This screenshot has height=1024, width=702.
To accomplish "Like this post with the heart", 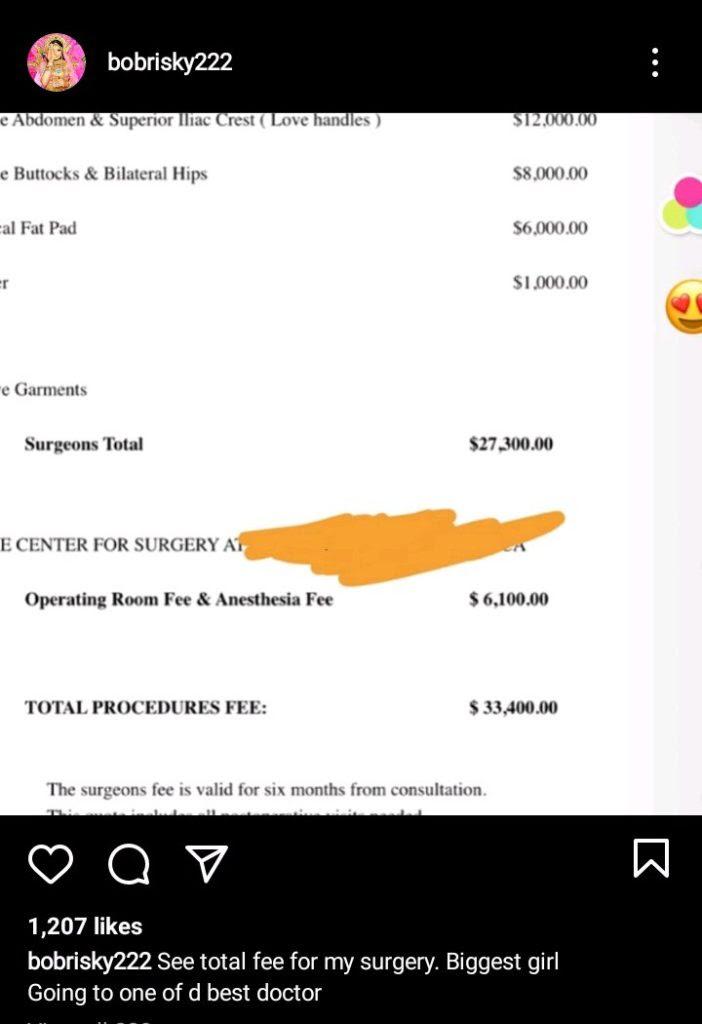I will (x=50, y=863).
